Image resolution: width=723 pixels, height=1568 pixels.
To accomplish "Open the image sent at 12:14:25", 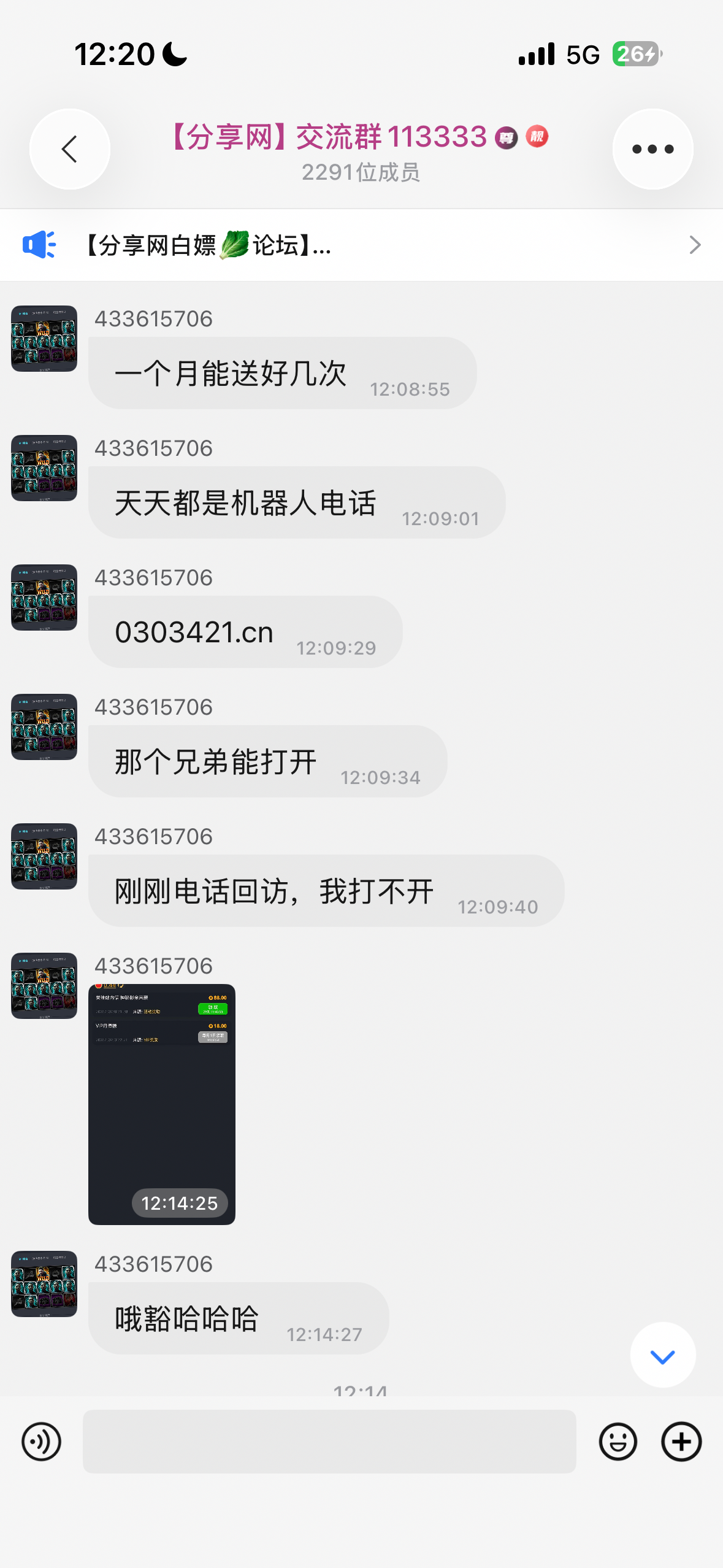I will tap(162, 1104).
